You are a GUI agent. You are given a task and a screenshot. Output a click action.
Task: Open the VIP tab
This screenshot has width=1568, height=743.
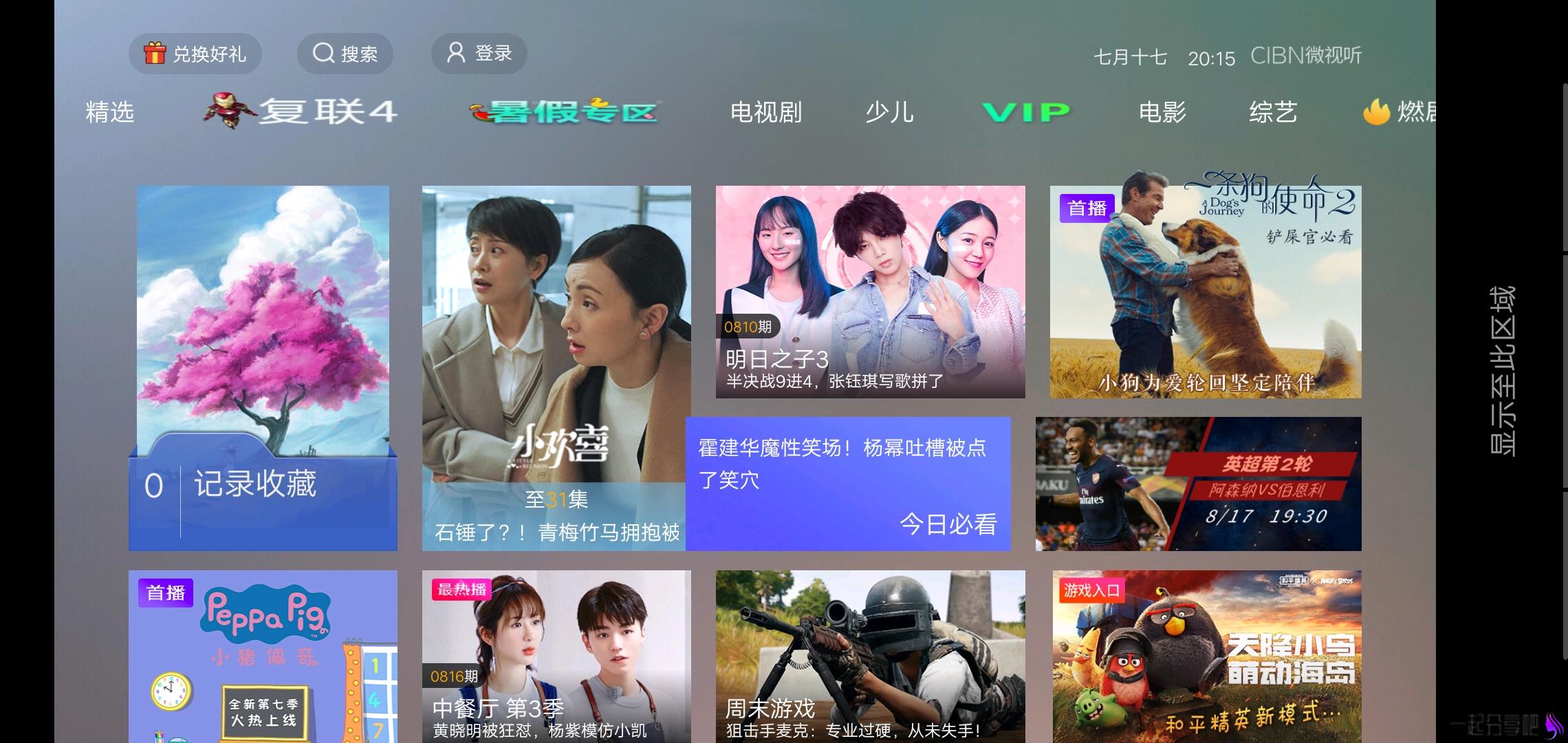1025,111
